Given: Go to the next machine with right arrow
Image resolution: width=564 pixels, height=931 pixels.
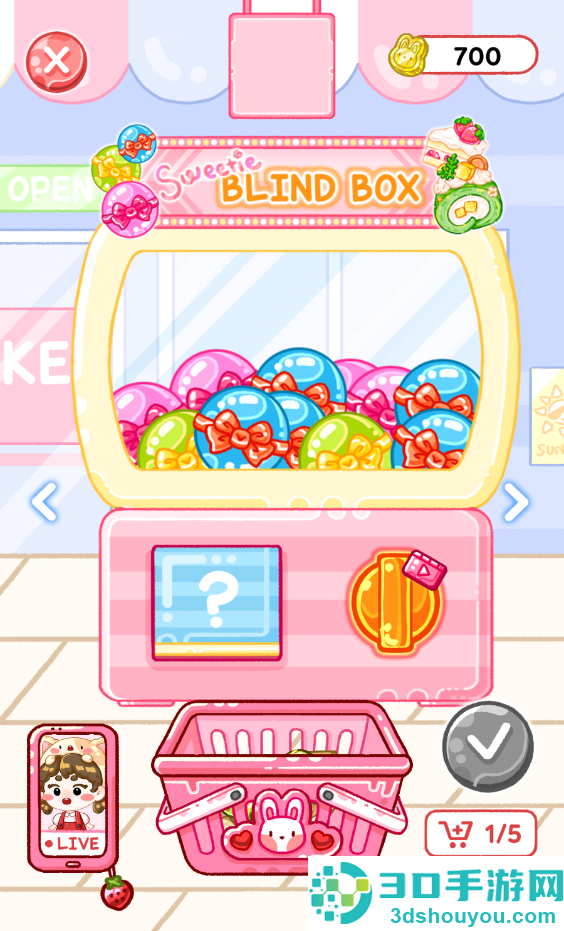Looking at the screenshot, I should tap(515, 502).
